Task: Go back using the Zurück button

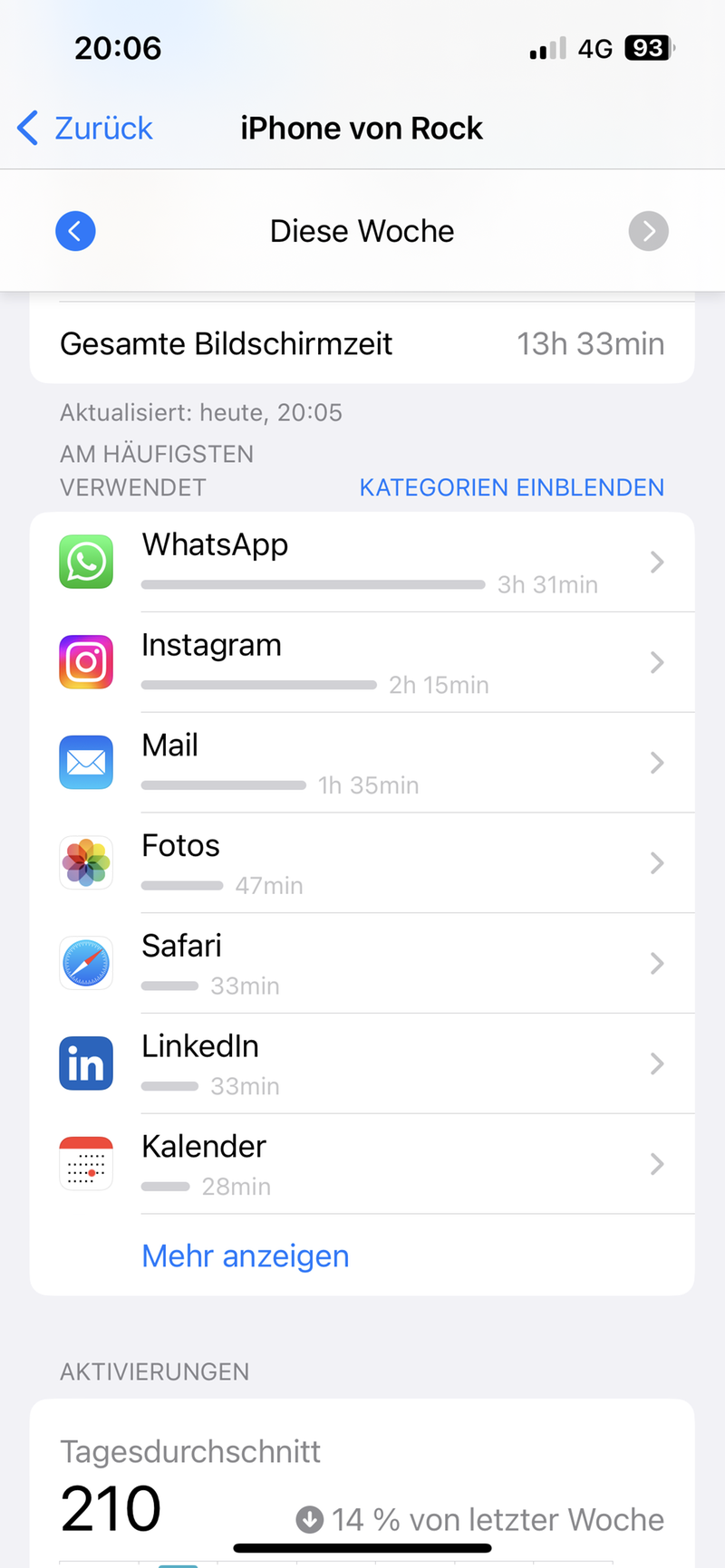Action: [x=86, y=129]
